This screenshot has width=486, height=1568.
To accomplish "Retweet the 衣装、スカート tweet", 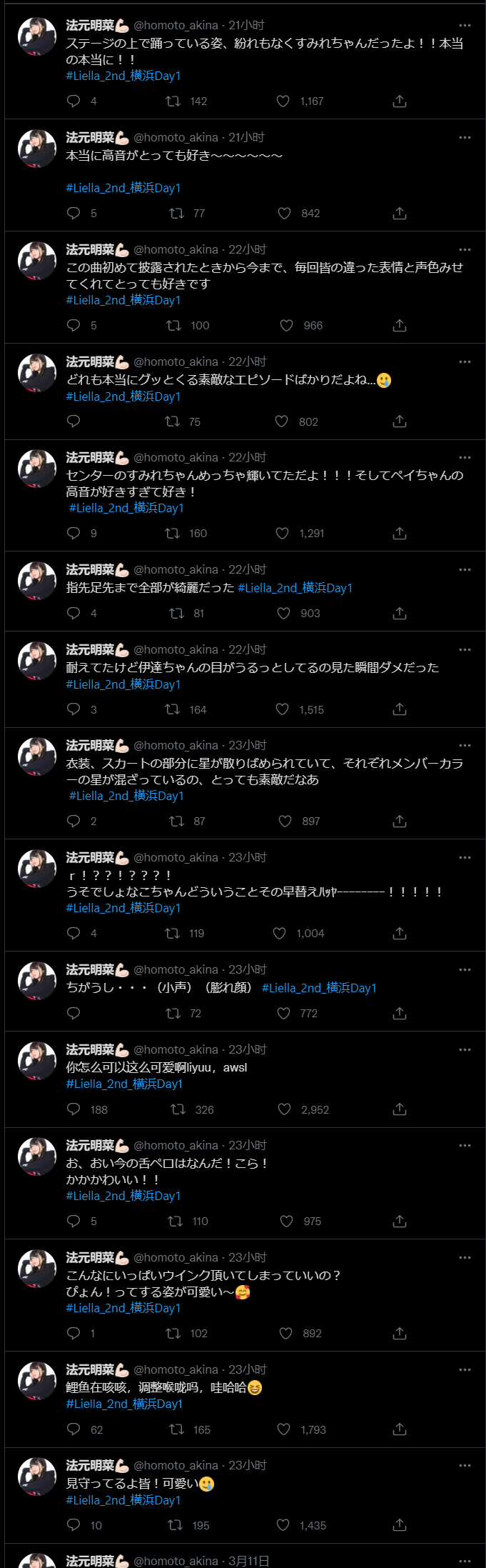I will [176, 821].
